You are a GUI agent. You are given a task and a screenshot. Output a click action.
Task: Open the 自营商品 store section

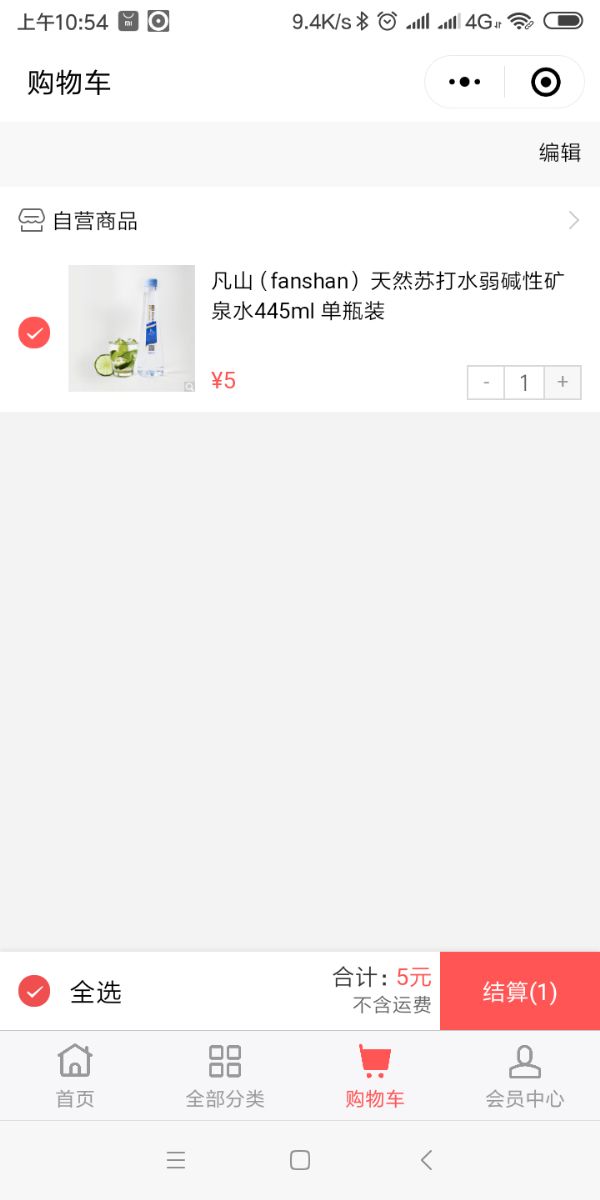[300, 221]
